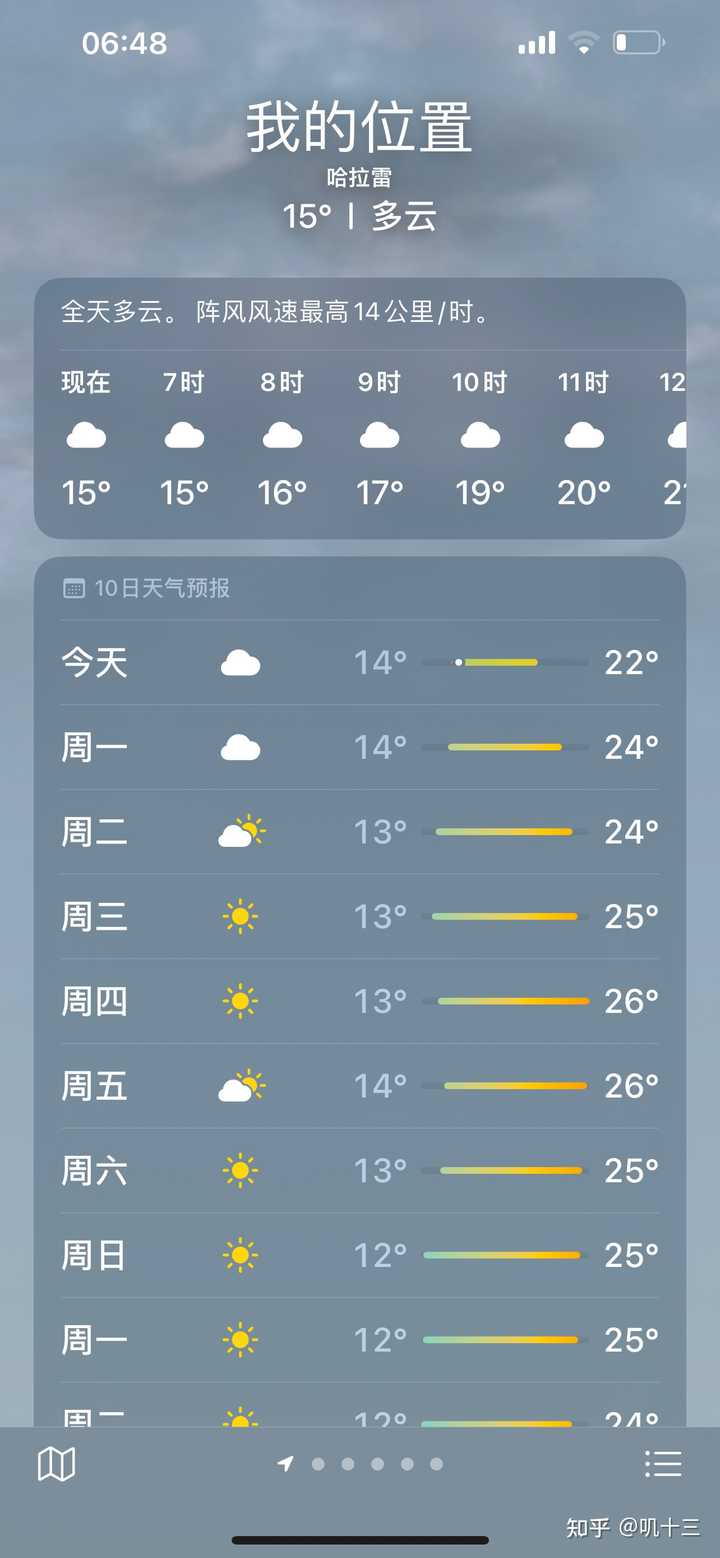The width and height of the screenshot is (720, 1558).
Task: Open the saved city list
Action: (663, 1464)
